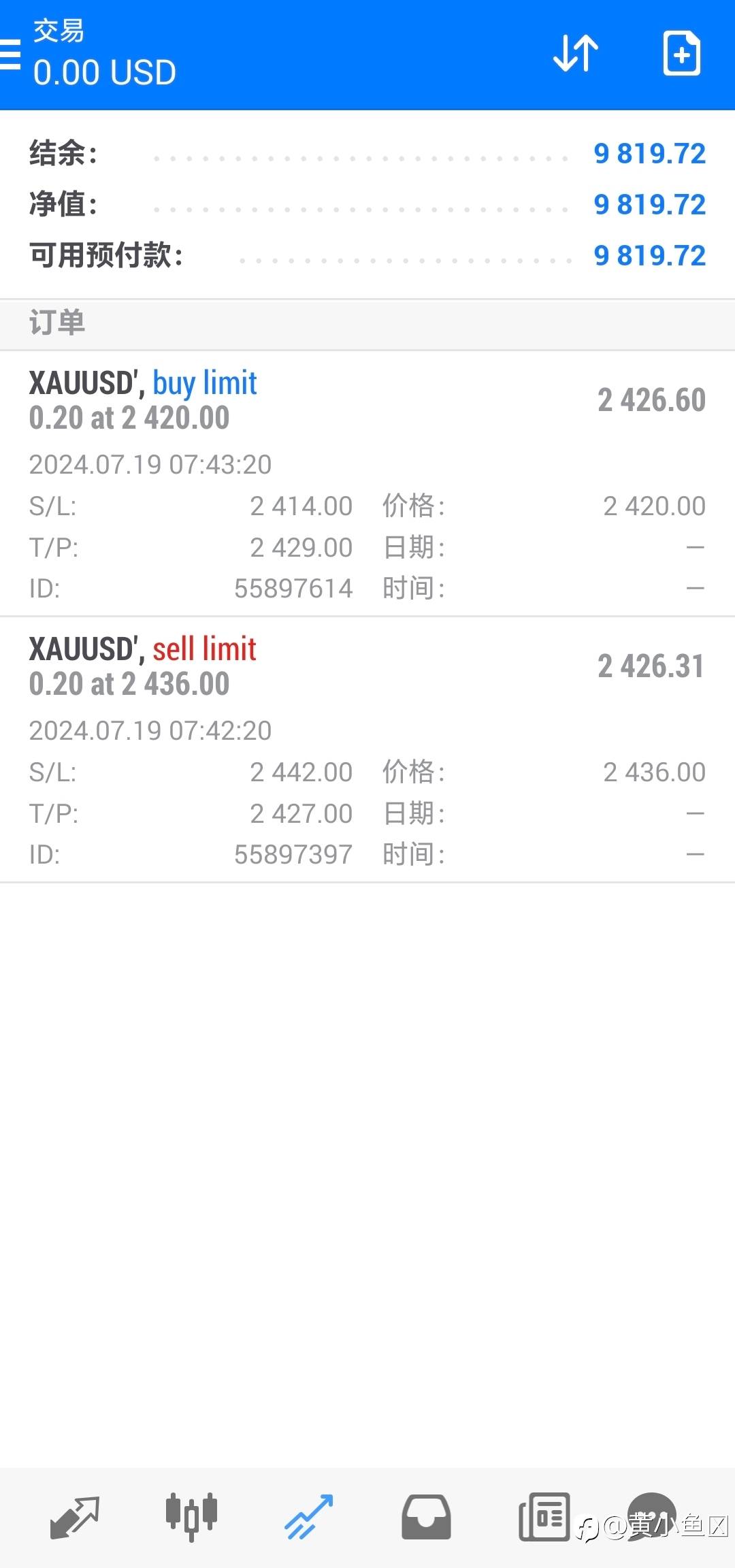Go to the History inbox tab
The height and width of the screenshot is (1568, 735).
coord(426,1517)
